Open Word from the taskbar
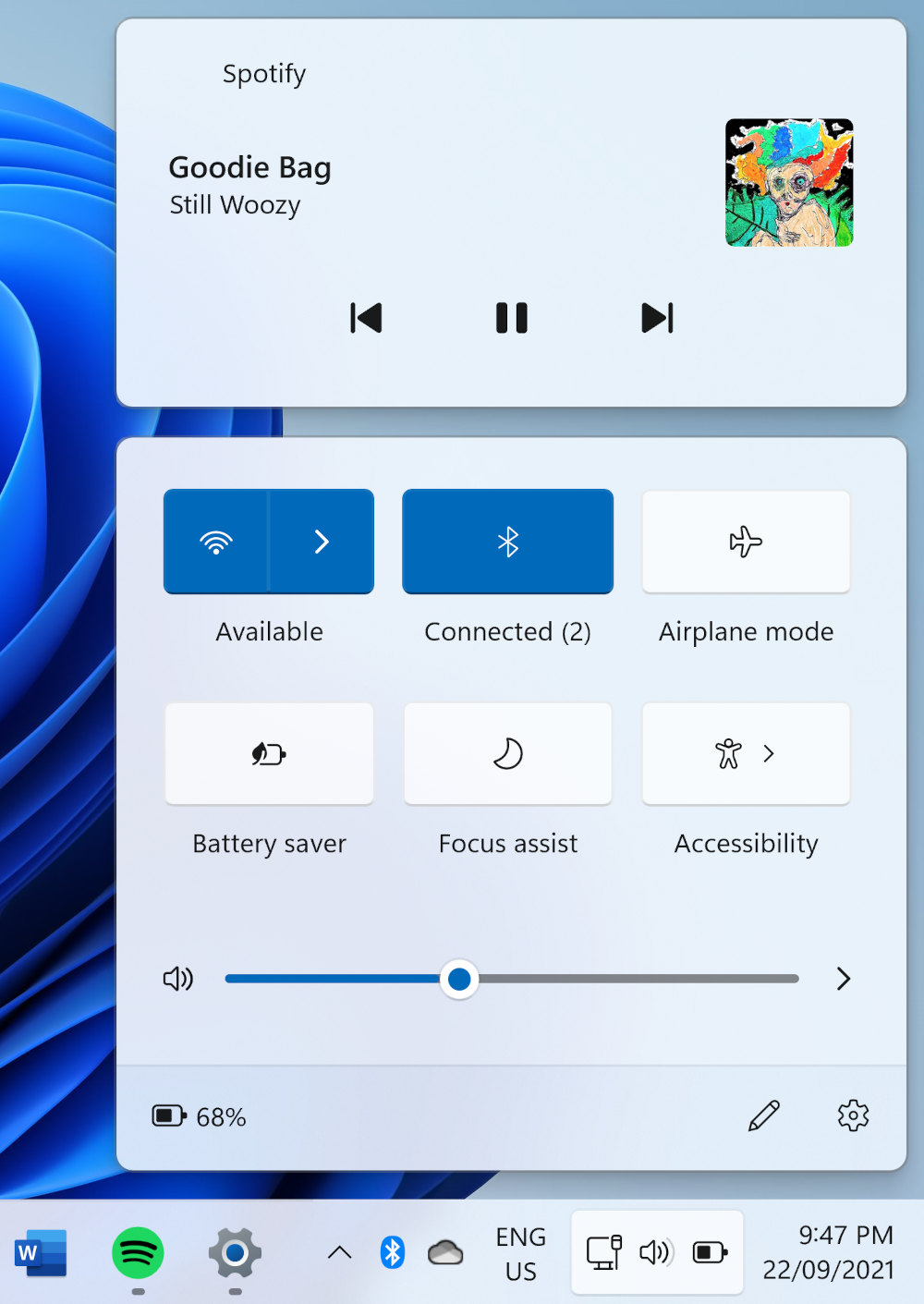Image resolution: width=924 pixels, height=1304 pixels. (41, 1253)
